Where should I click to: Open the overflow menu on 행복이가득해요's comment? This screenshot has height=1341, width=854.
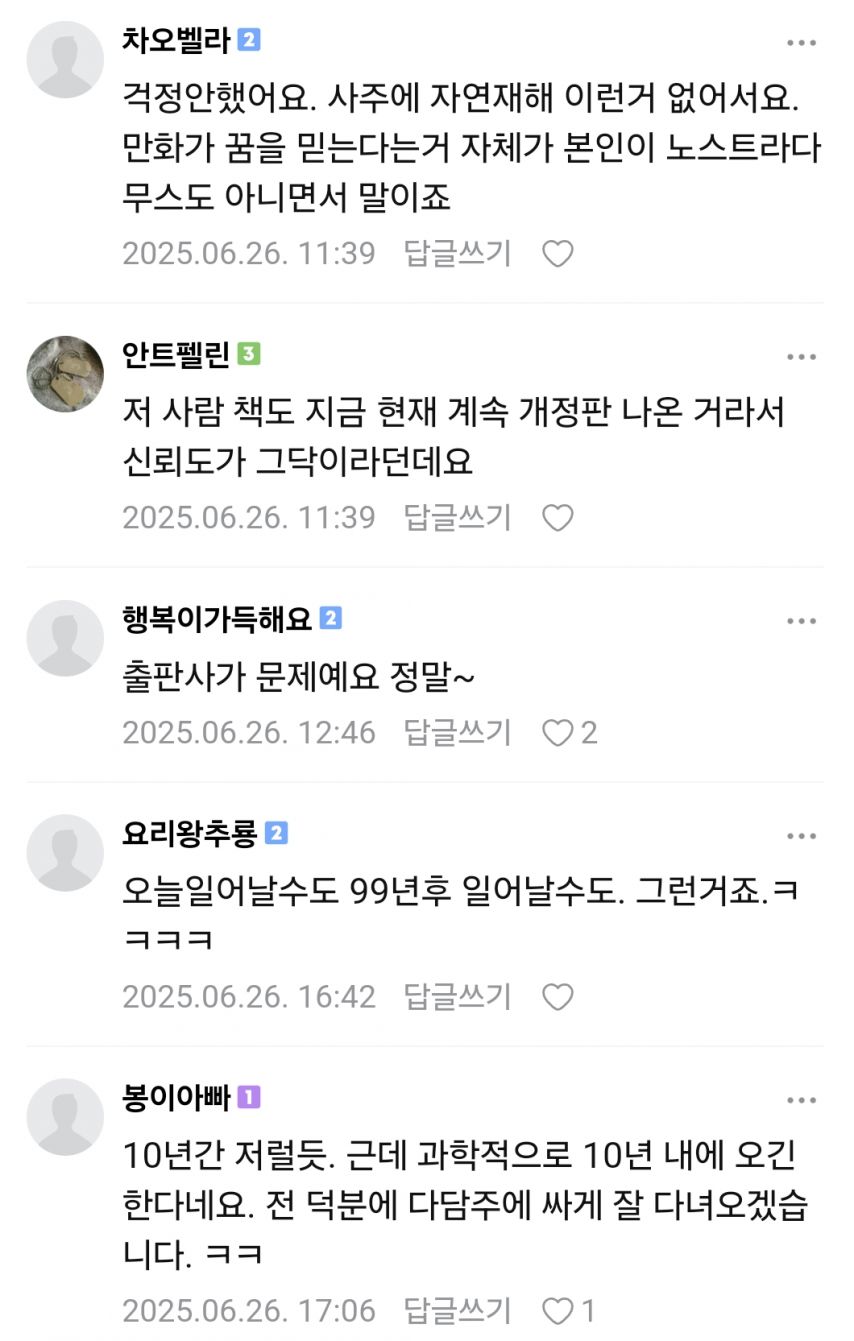pos(801,622)
